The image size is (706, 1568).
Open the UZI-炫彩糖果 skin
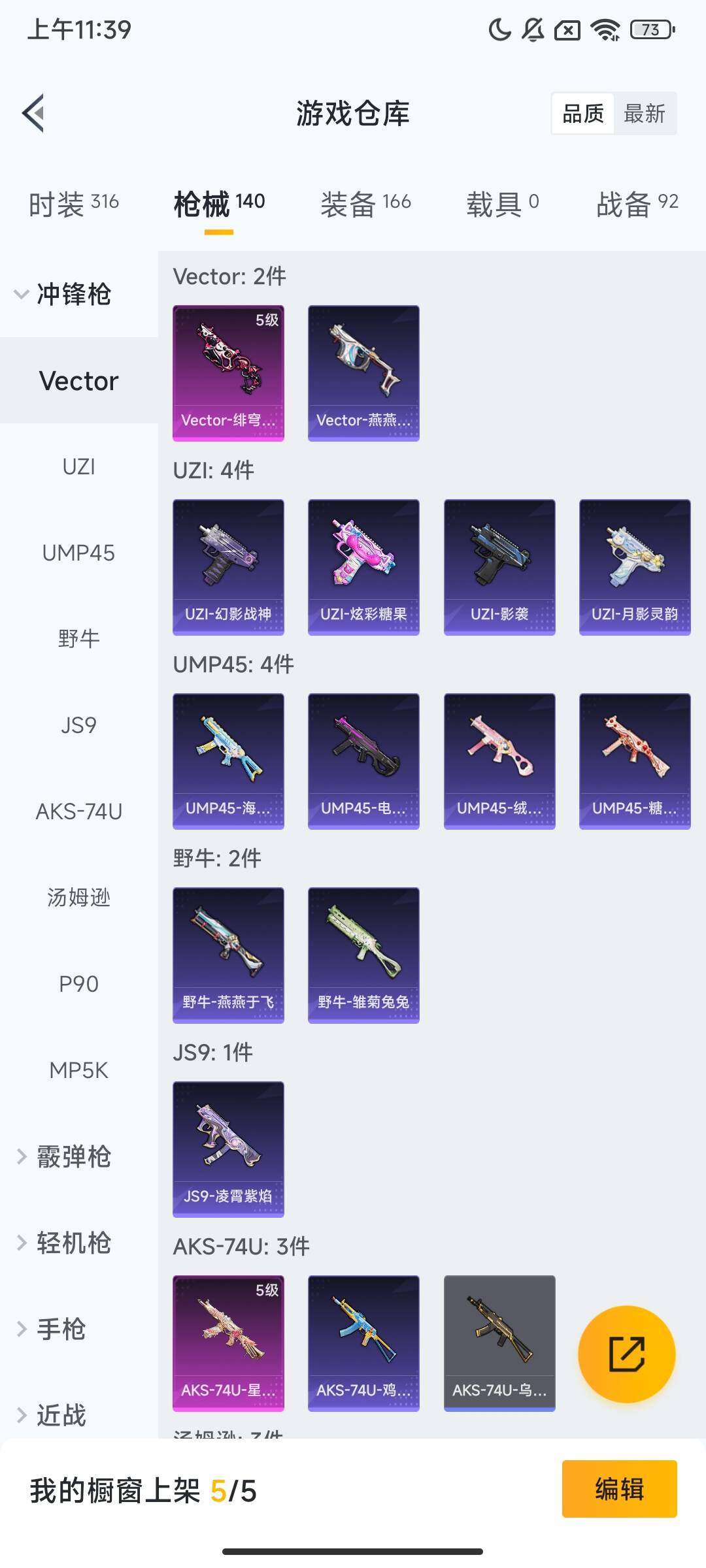(x=363, y=567)
